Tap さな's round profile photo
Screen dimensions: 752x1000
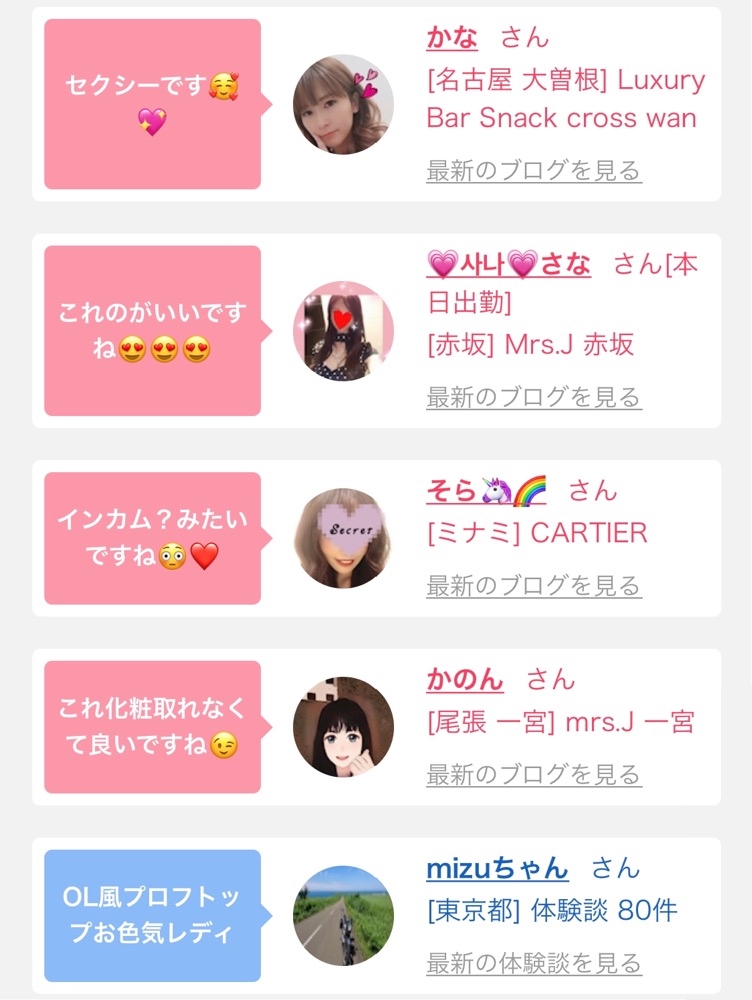click(343, 331)
